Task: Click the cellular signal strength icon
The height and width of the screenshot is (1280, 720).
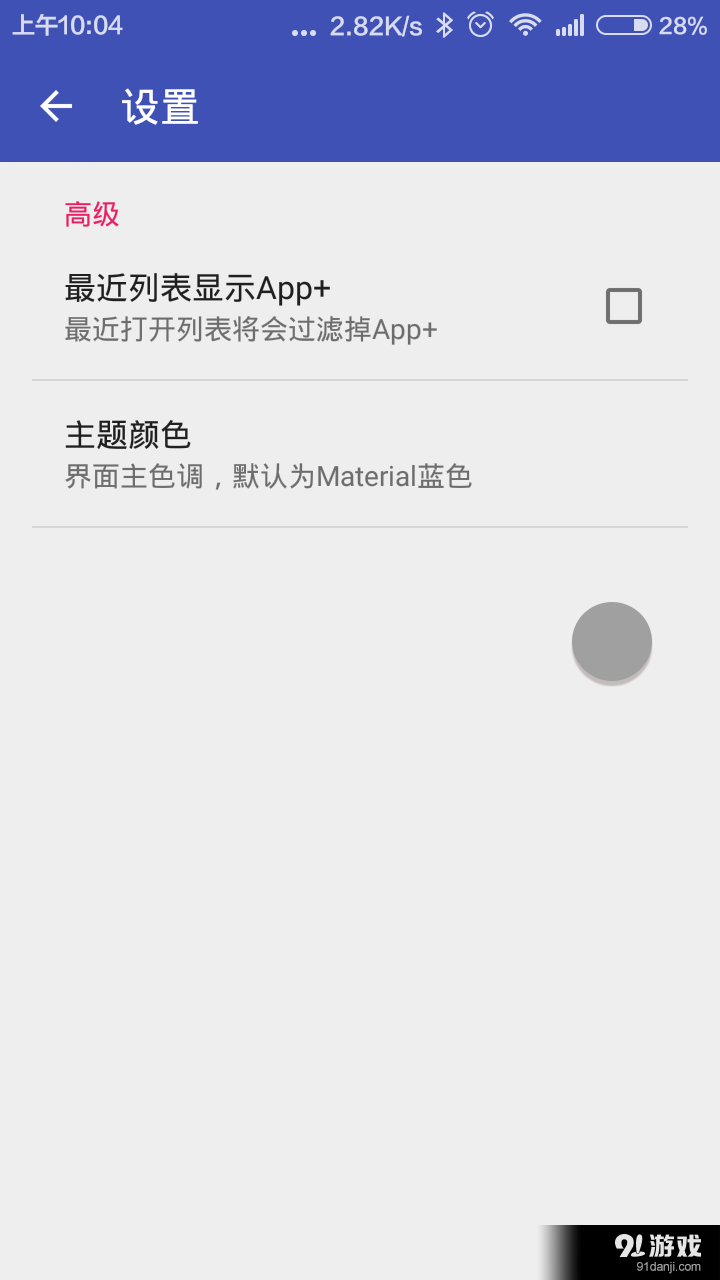Action: (x=572, y=26)
